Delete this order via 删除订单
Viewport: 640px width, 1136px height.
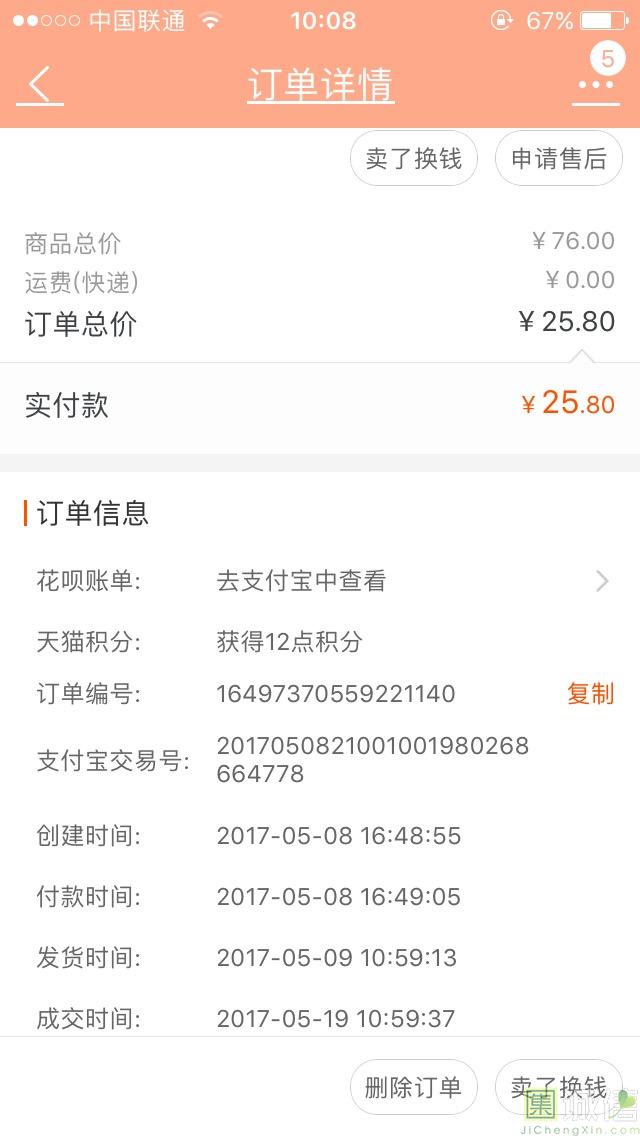[x=414, y=1087]
